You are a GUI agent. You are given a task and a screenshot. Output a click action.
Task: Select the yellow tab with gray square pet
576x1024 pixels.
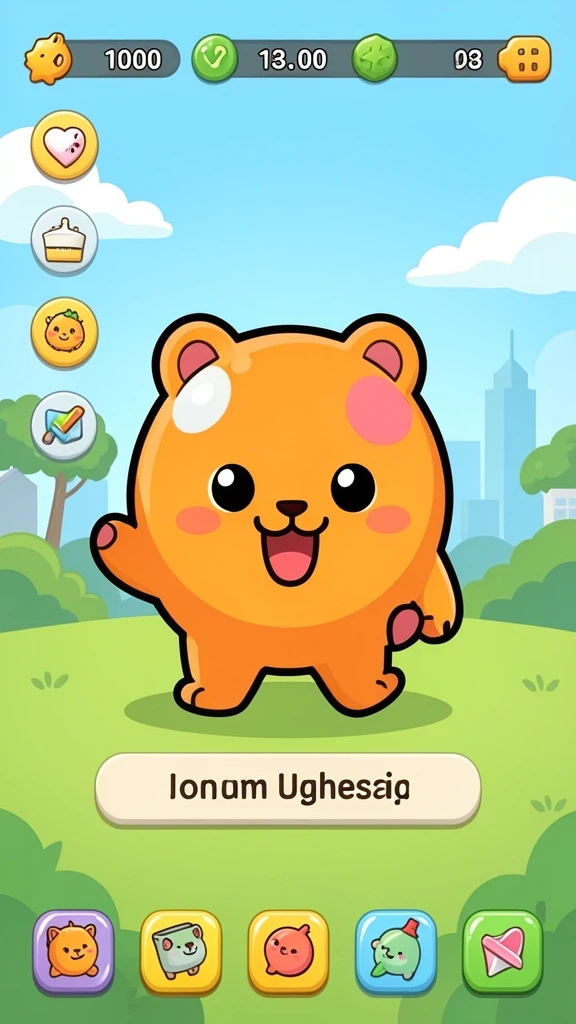click(x=181, y=952)
